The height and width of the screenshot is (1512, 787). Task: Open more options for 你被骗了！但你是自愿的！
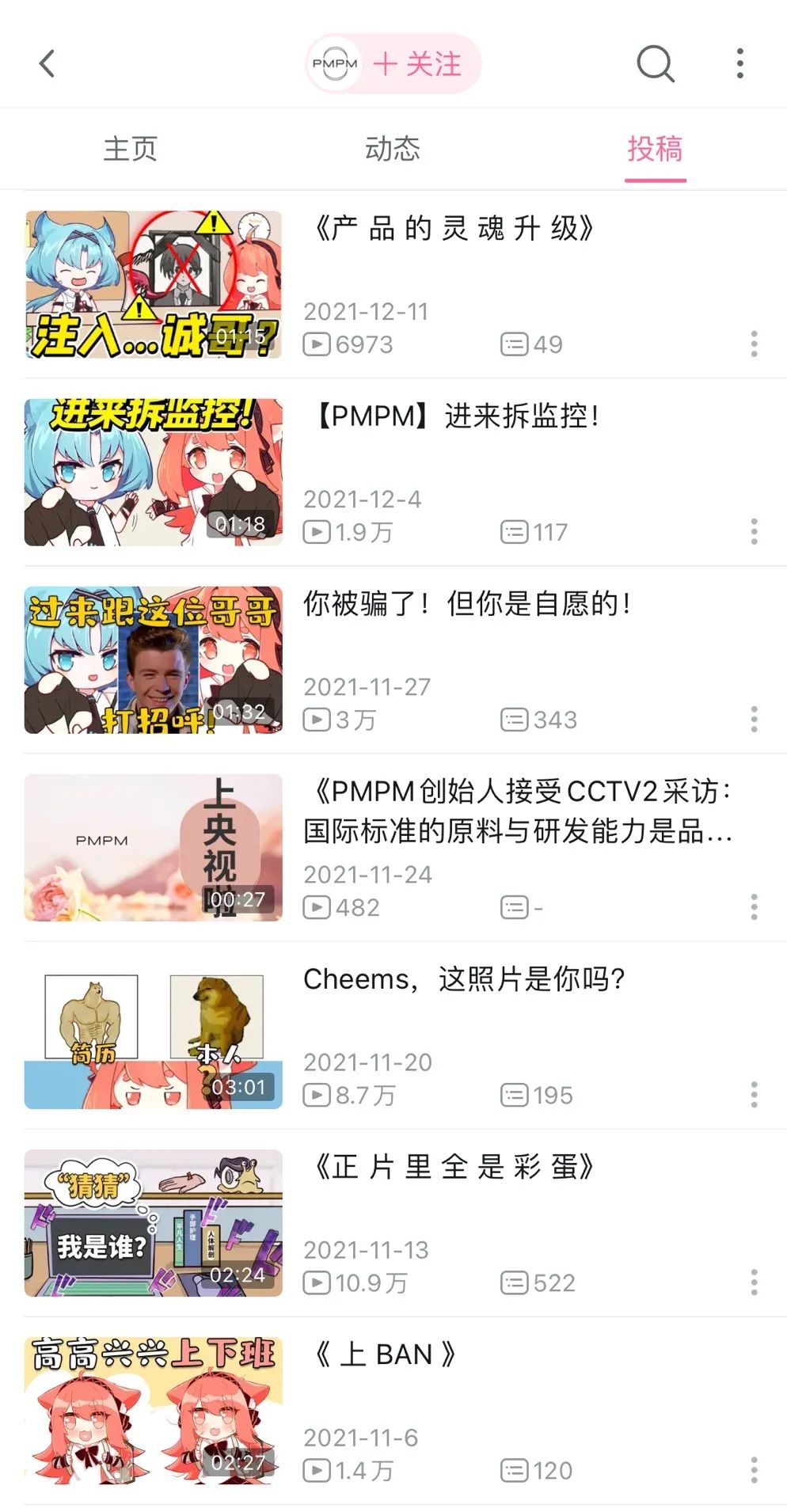[x=754, y=719]
